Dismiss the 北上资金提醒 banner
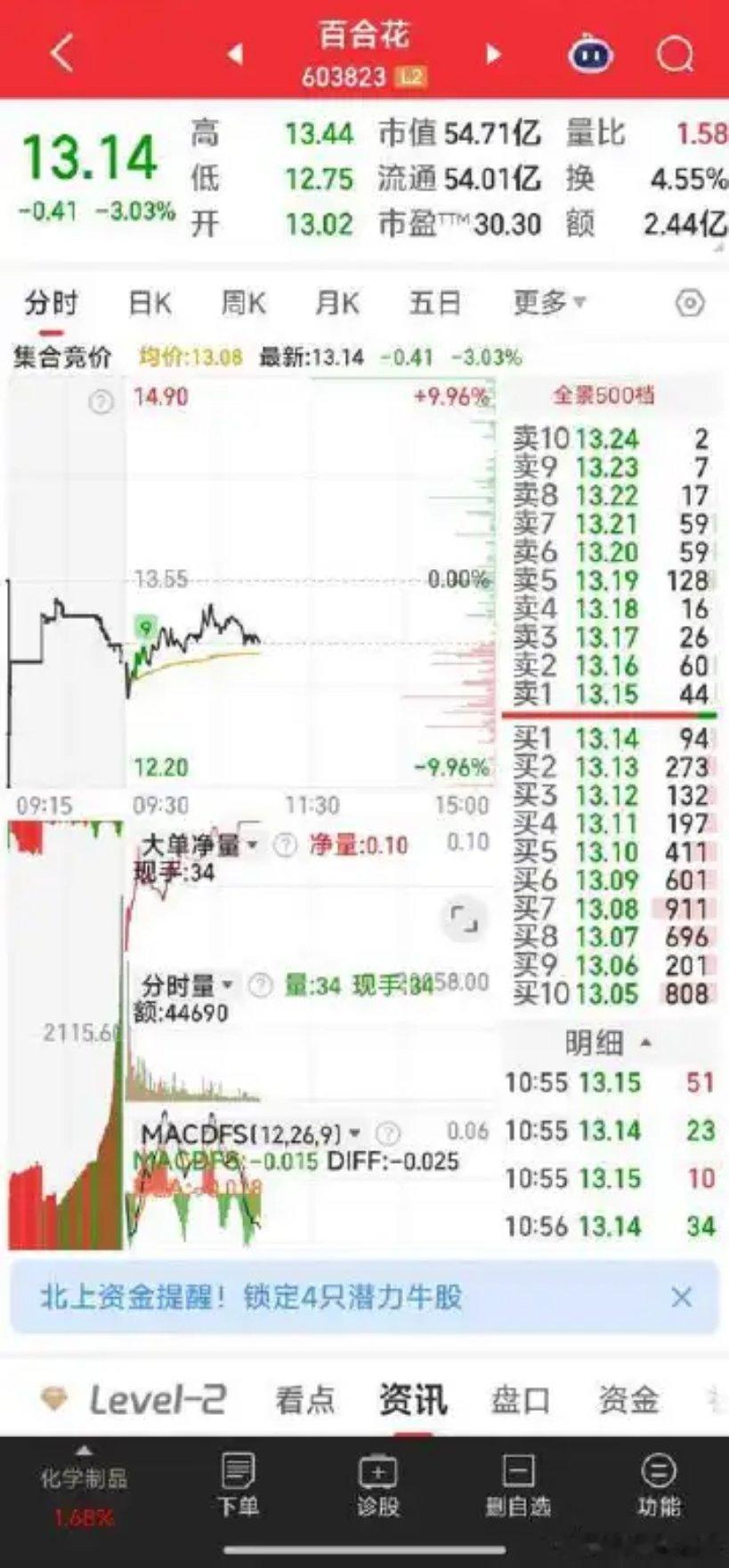This screenshot has height=1568, width=729. (x=681, y=1296)
